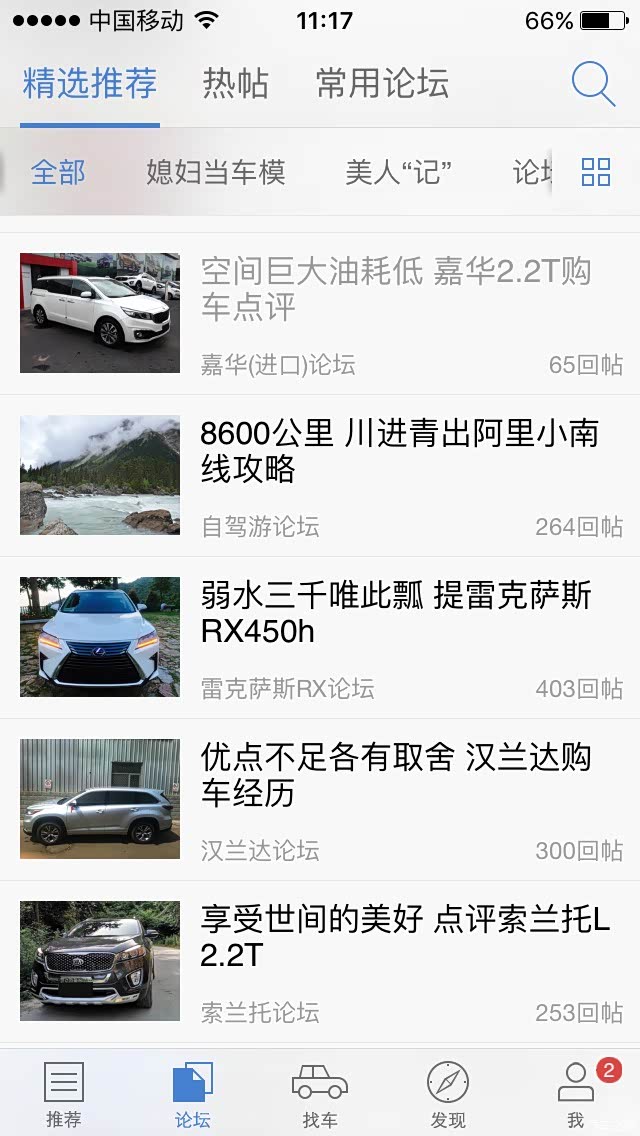The width and height of the screenshot is (640, 1136).
Task: Read the 雷克萨斯RX450h post
Action: (x=396, y=613)
